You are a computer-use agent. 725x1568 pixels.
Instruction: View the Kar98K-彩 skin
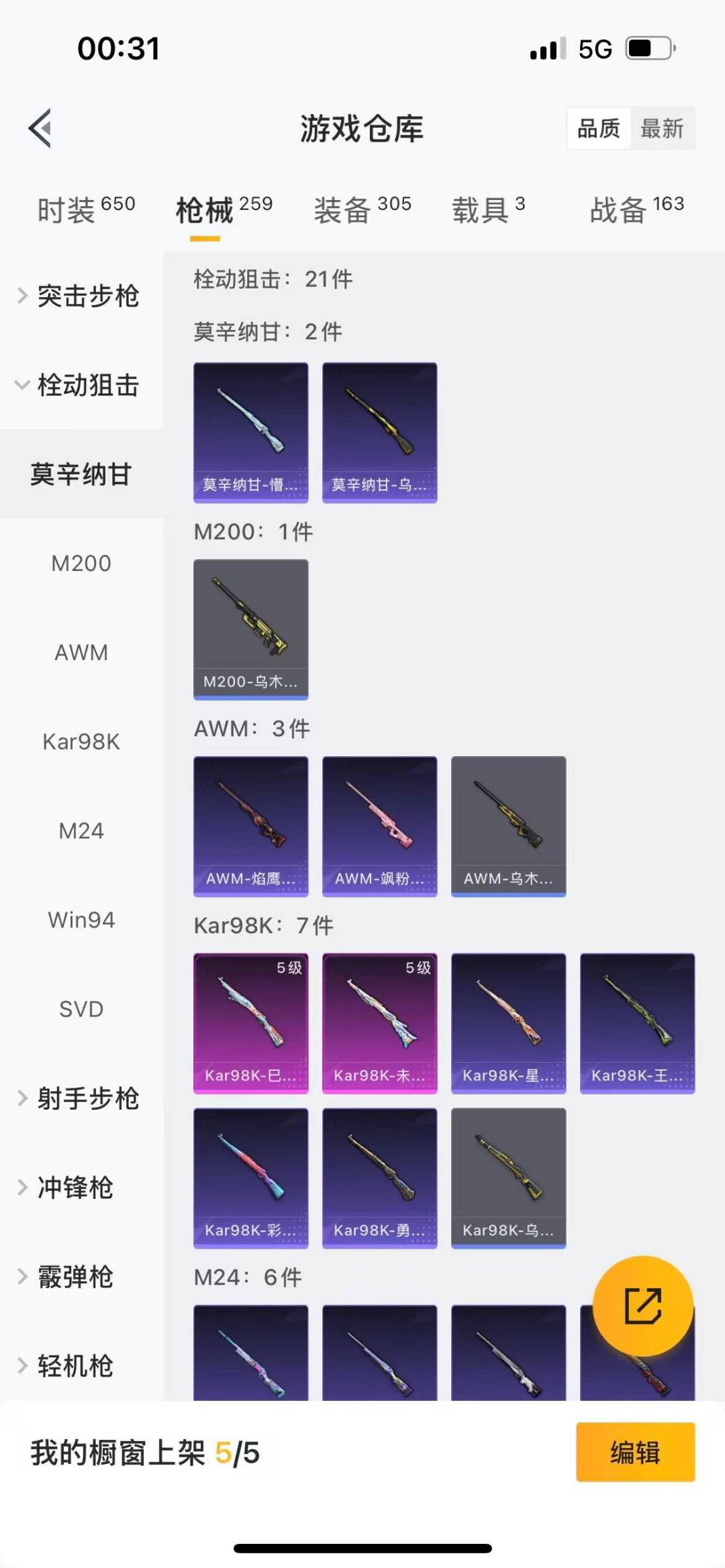click(x=251, y=1178)
